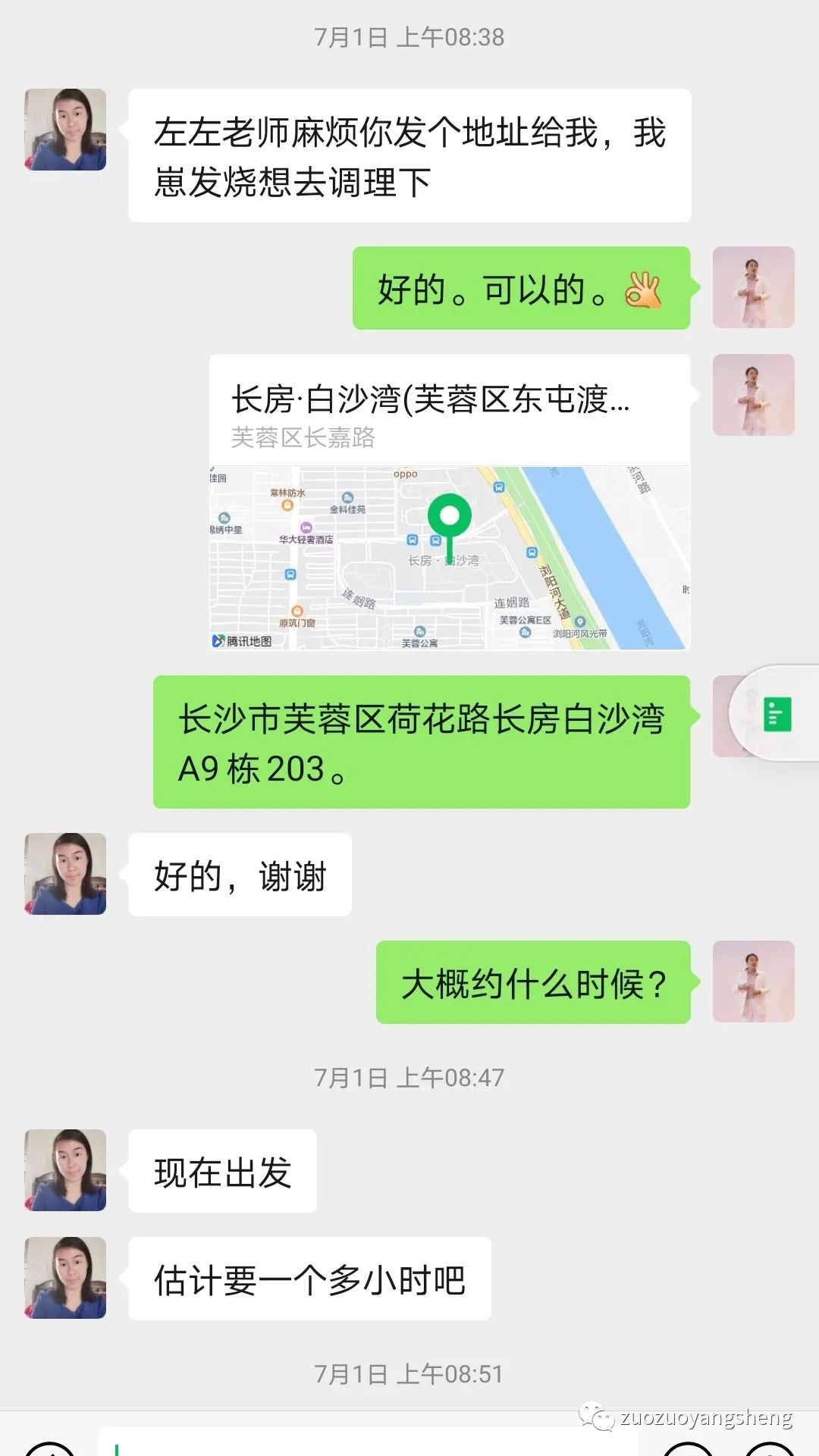Tap the message bubble saying '现在出发'
This screenshot has height=1456, width=819.
(x=224, y=1171)
